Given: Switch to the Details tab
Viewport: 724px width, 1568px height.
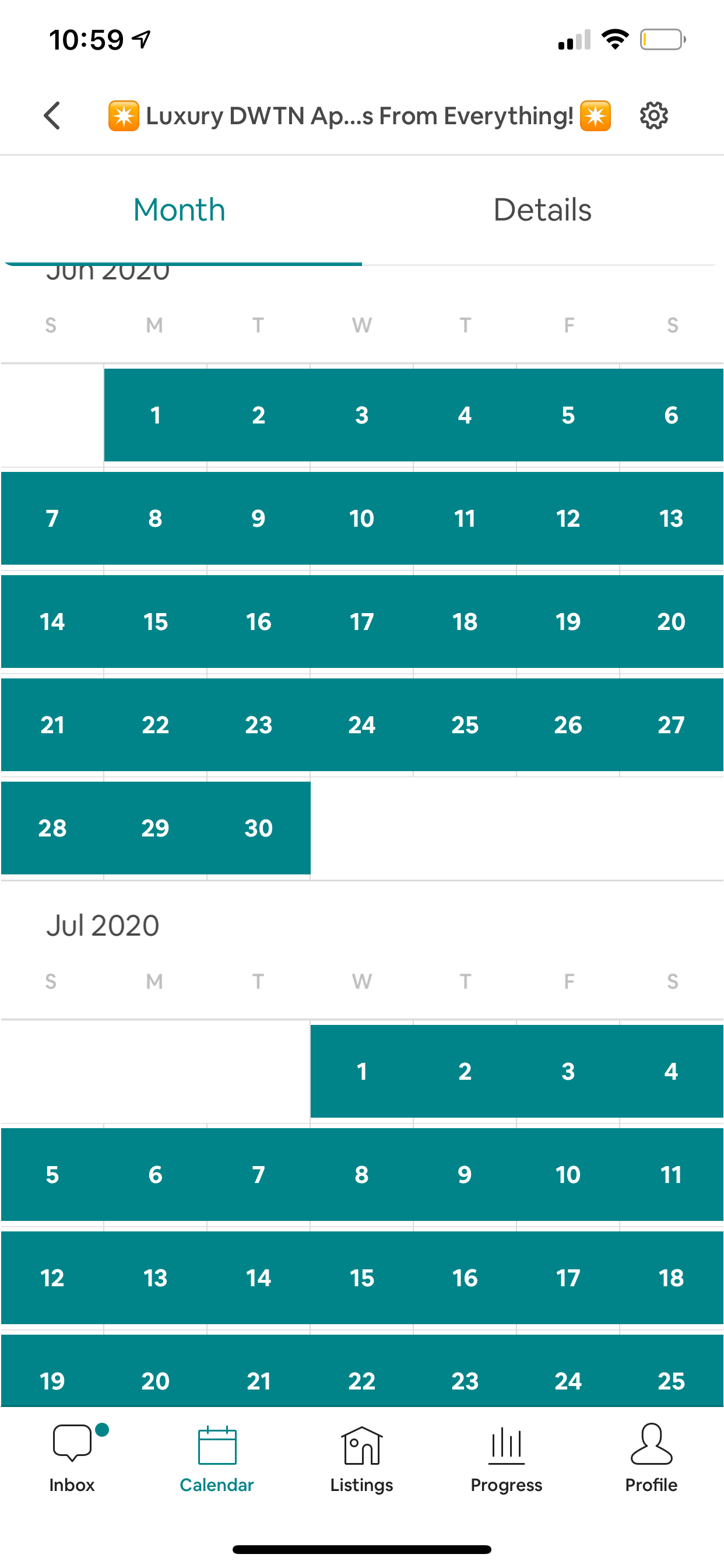Looking at the screenshot, I should point(542,210).
